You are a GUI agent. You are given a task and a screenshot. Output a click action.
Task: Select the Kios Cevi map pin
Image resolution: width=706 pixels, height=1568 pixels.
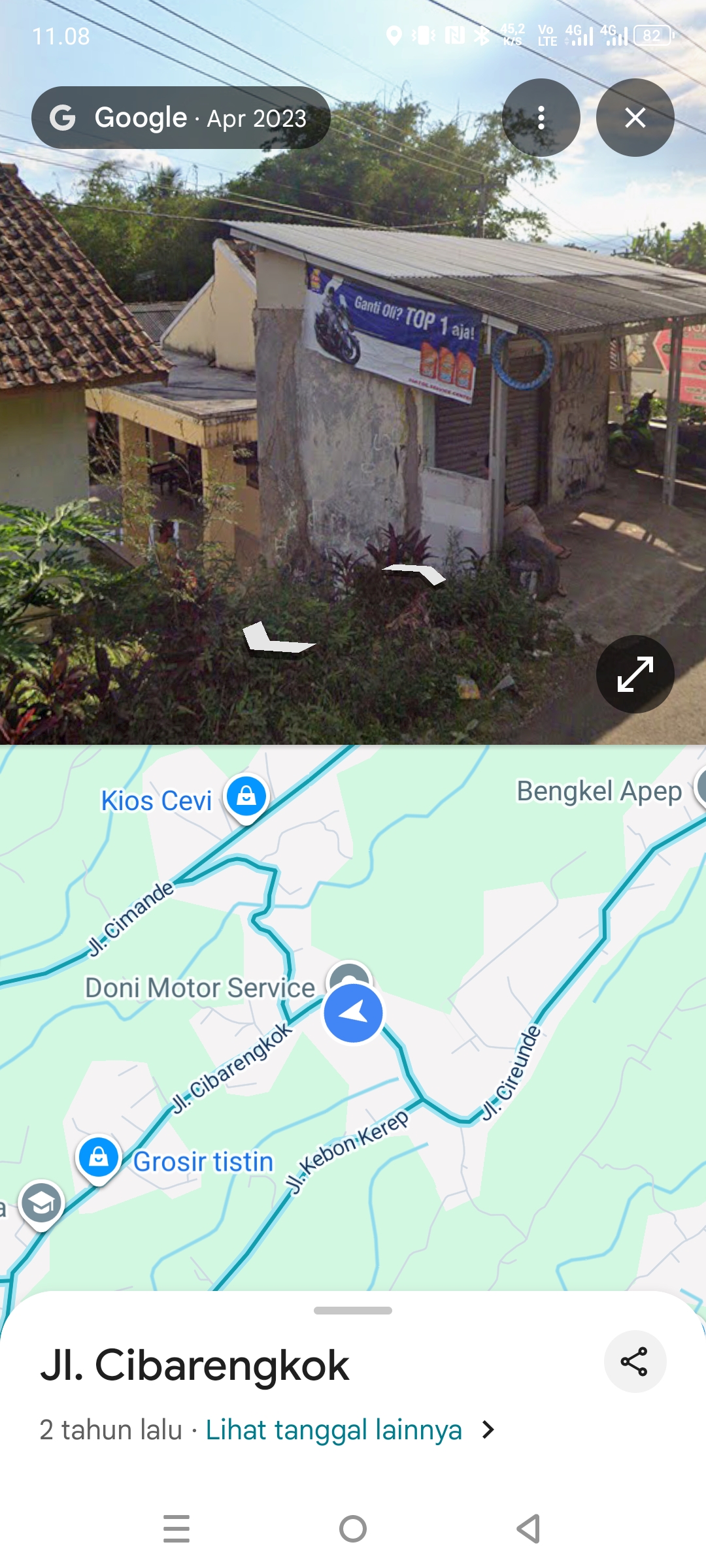click(x=246, y=796)
